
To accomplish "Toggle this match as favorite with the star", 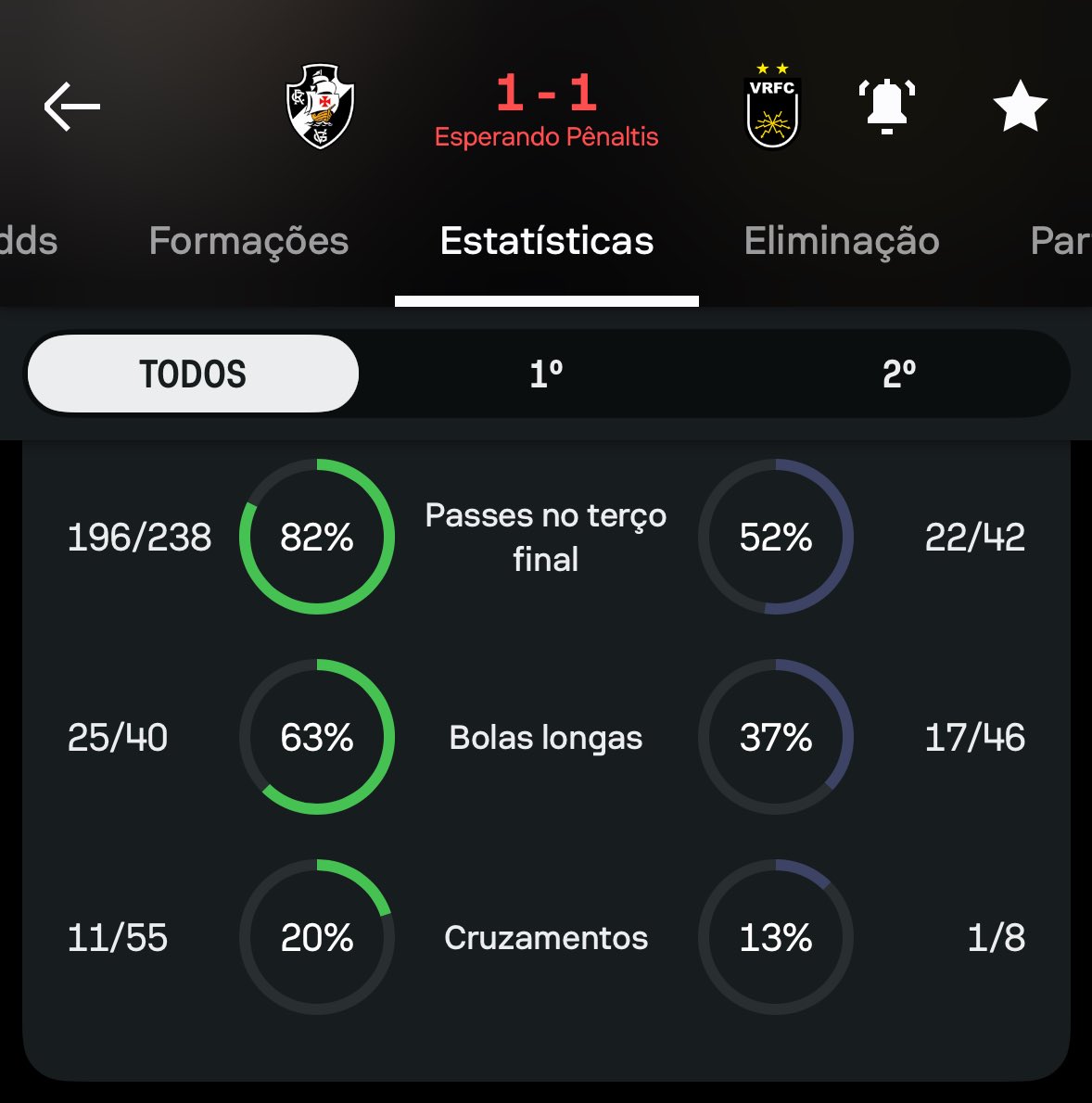I will (x=1020, y=106).
